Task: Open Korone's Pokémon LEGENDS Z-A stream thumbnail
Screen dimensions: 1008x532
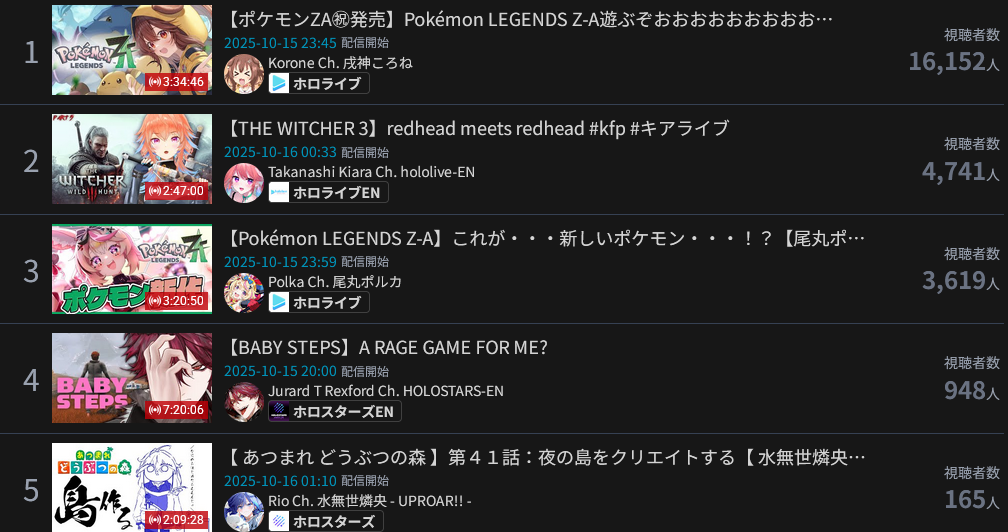Action: point(132,50)
